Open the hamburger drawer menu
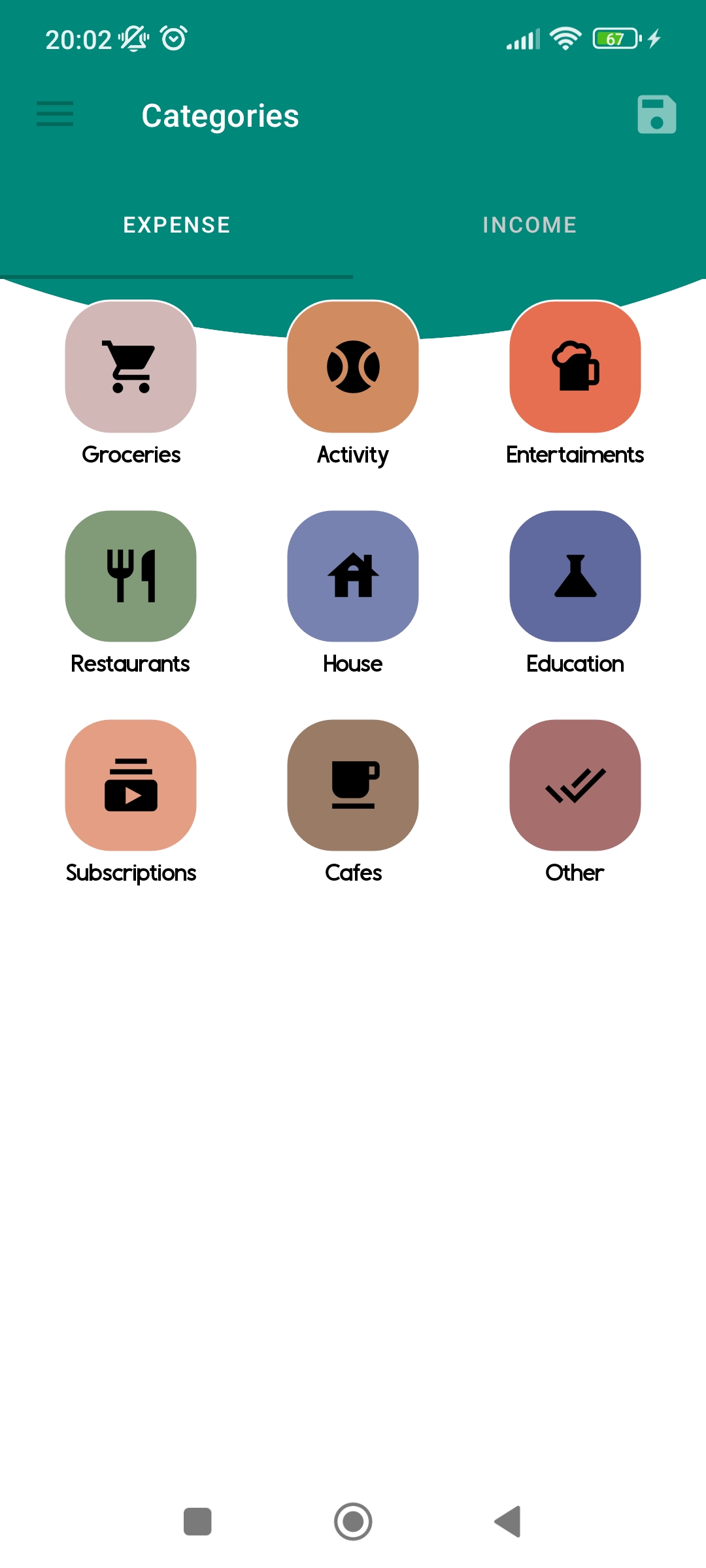Screen dimensions: 706x1568 (x=55, y=114)
